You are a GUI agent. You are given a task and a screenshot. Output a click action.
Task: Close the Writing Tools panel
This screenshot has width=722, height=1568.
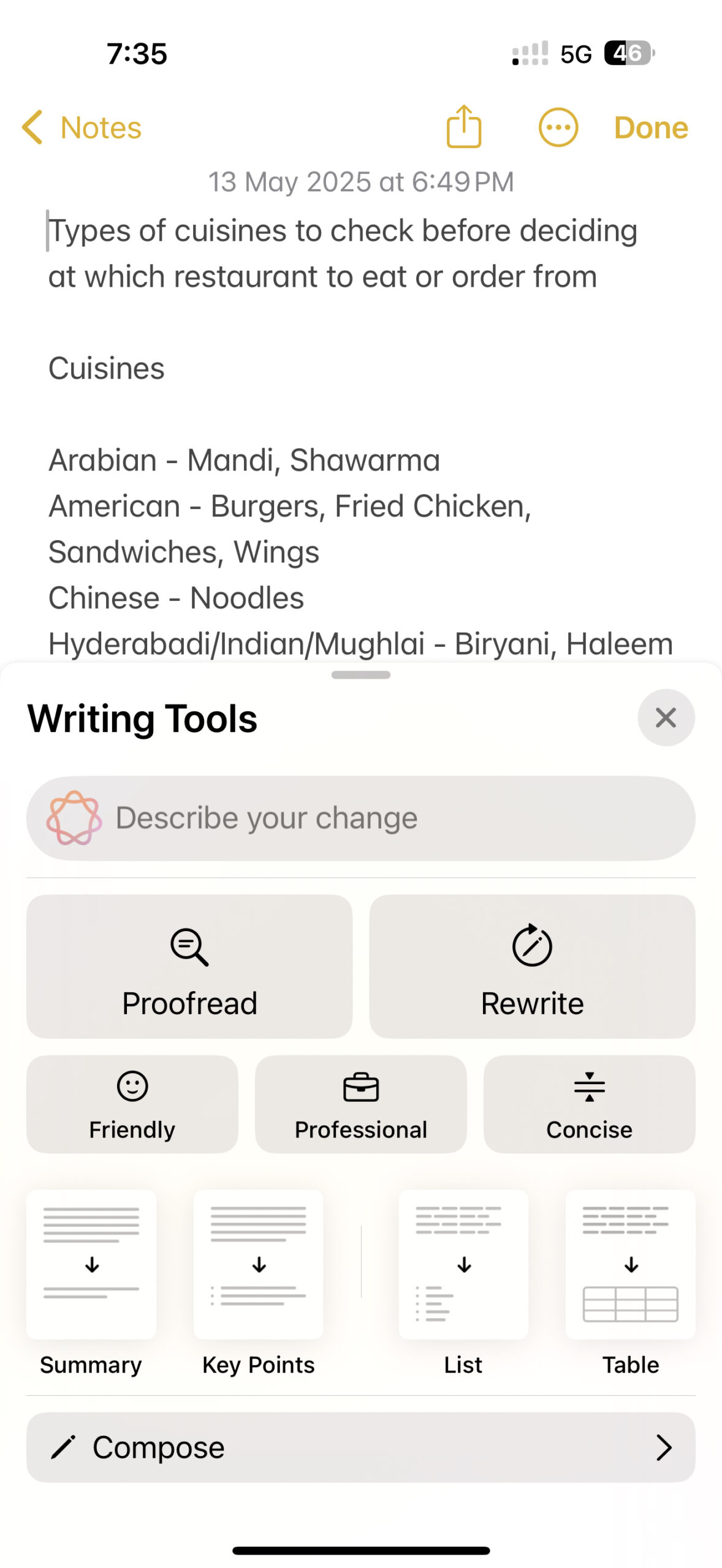click(x=666, y=717)
